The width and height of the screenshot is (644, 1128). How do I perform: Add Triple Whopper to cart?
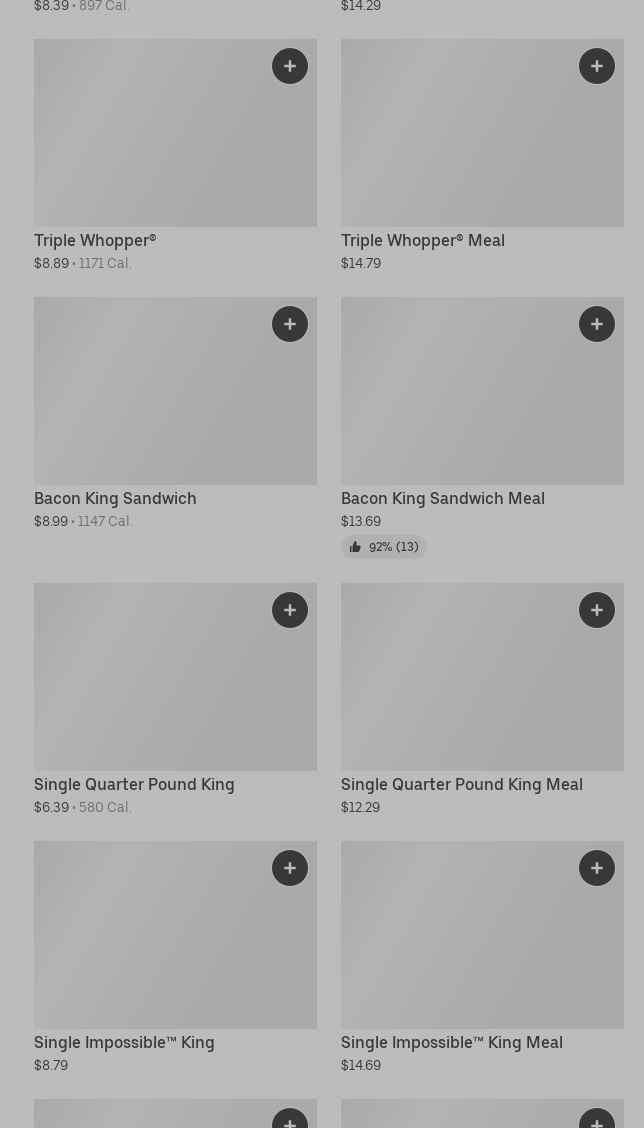[290, 66]
